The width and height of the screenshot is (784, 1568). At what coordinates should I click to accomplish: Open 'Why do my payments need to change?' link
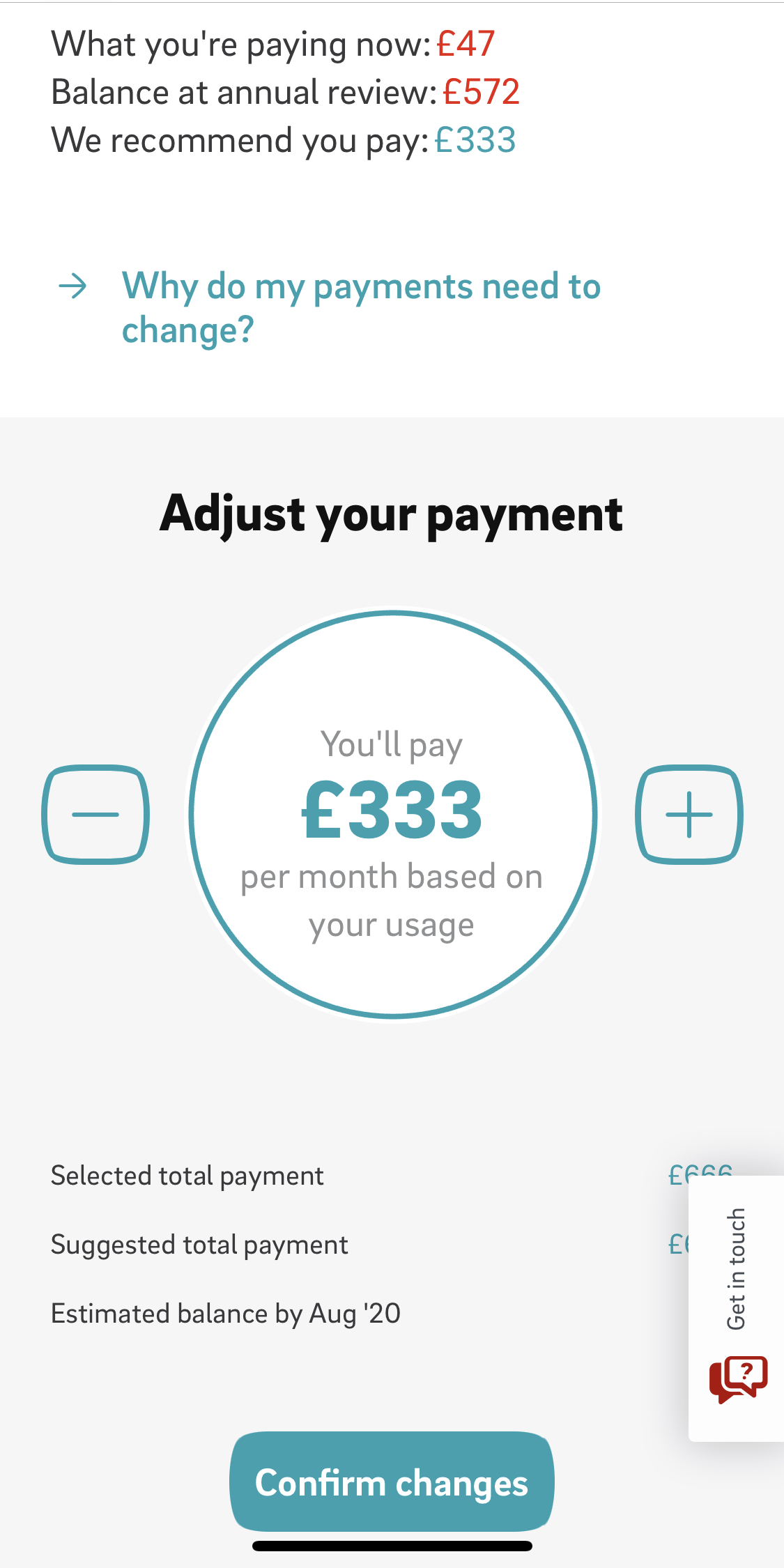pyautogui.click(x=361, y=307)
